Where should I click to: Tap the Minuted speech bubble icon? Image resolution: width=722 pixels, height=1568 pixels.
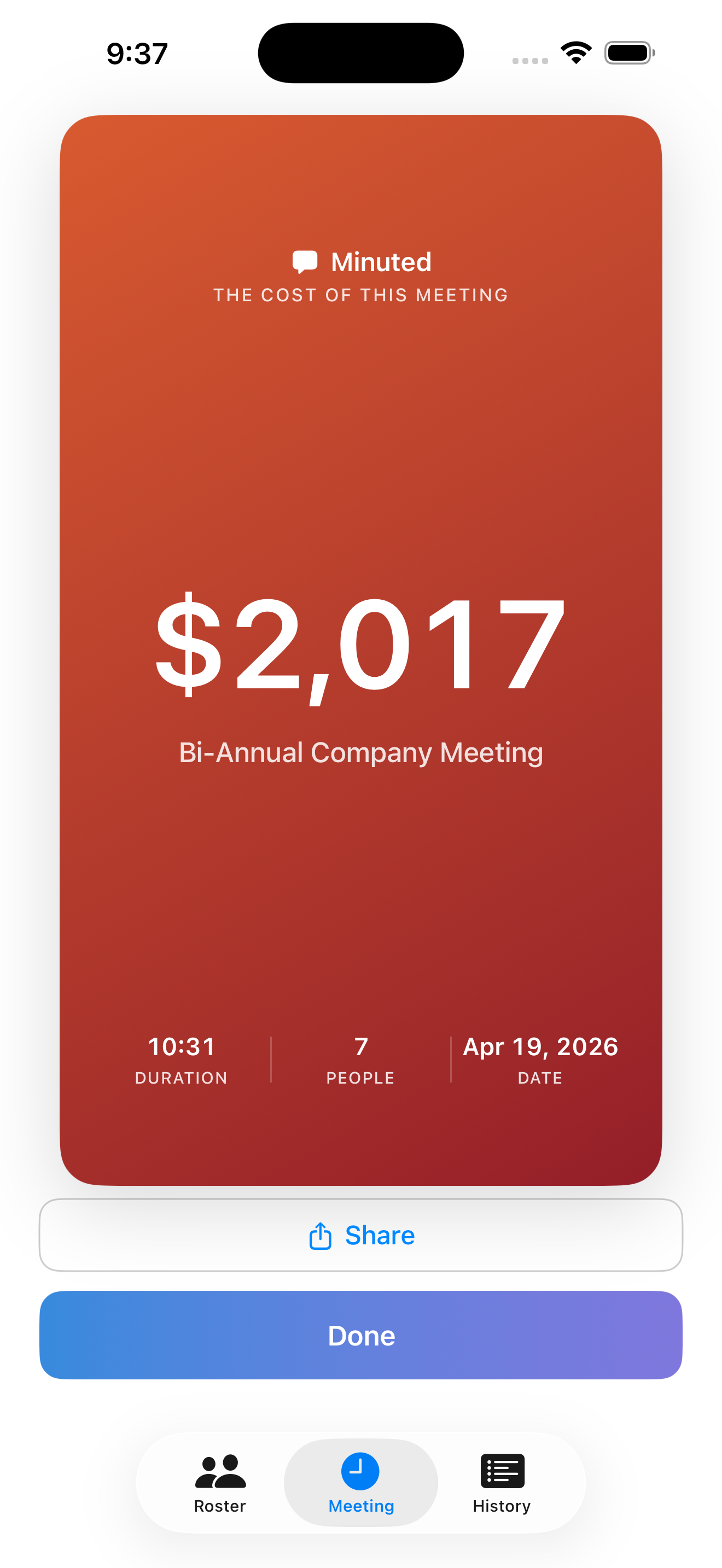click(304, 262)
